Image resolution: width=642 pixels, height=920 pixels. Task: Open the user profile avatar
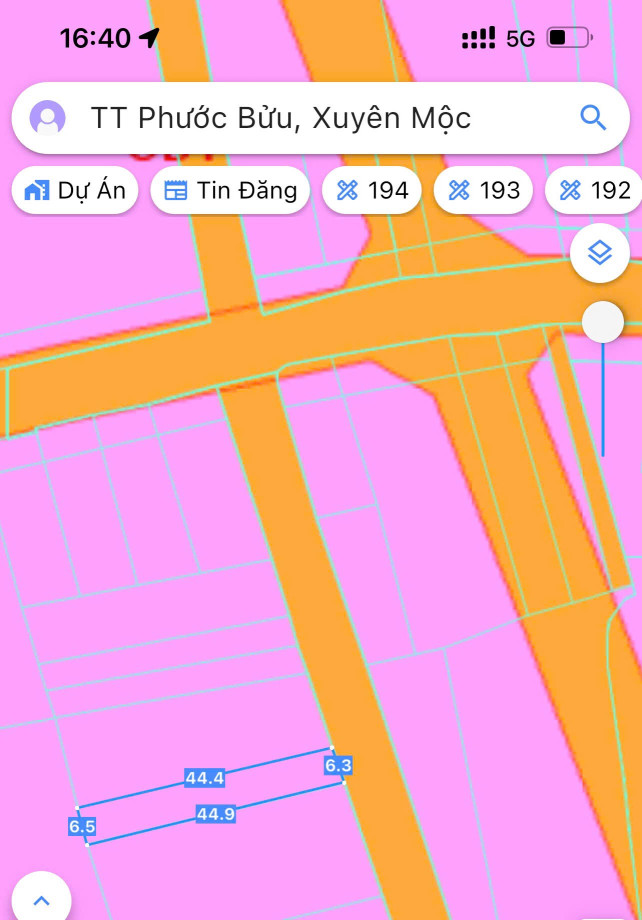48,118
